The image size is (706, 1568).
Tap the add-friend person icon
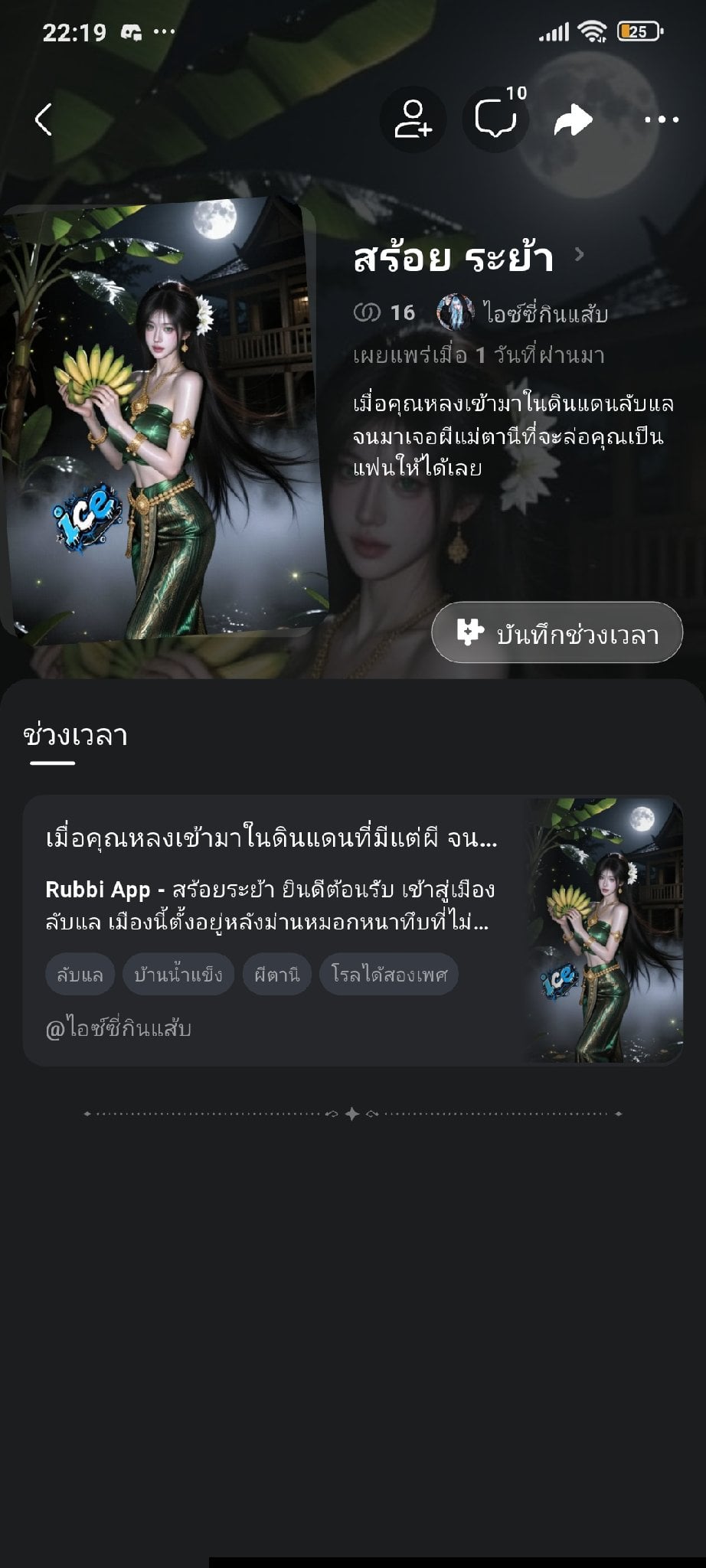click(x=413, y=119)
